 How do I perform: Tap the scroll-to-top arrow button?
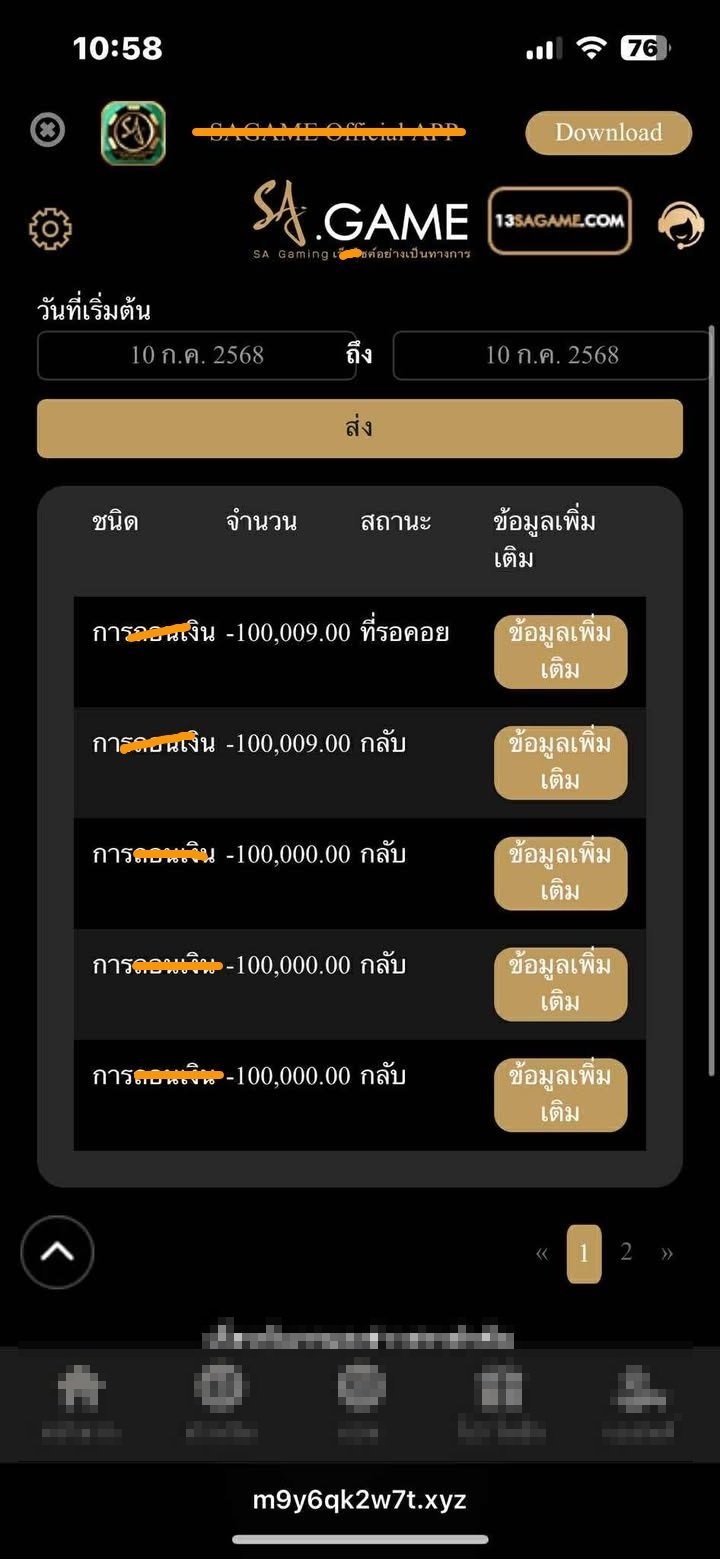(x=57, y=1252)
